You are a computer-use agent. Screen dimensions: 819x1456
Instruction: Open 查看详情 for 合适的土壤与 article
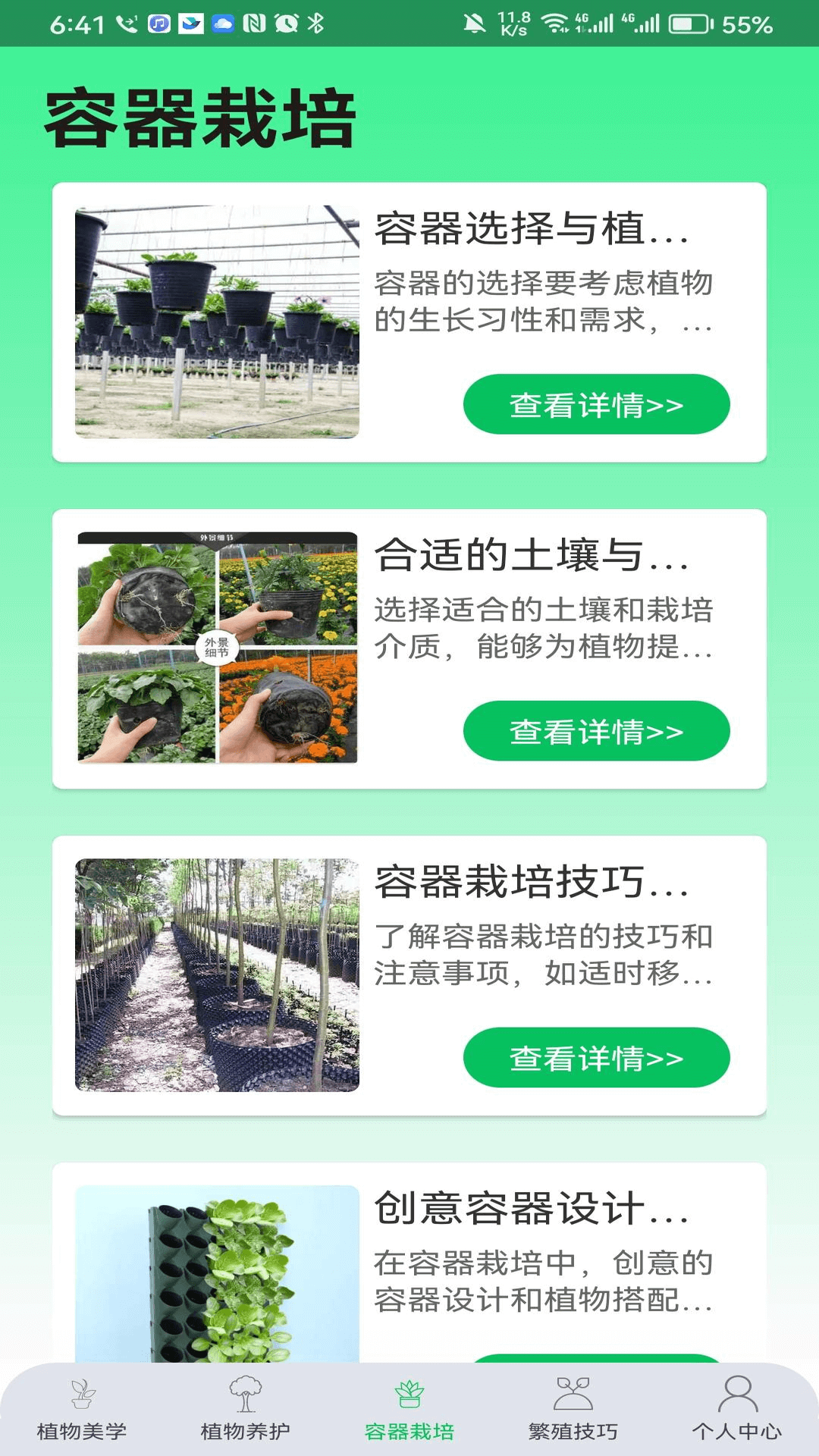pos(598,731)
